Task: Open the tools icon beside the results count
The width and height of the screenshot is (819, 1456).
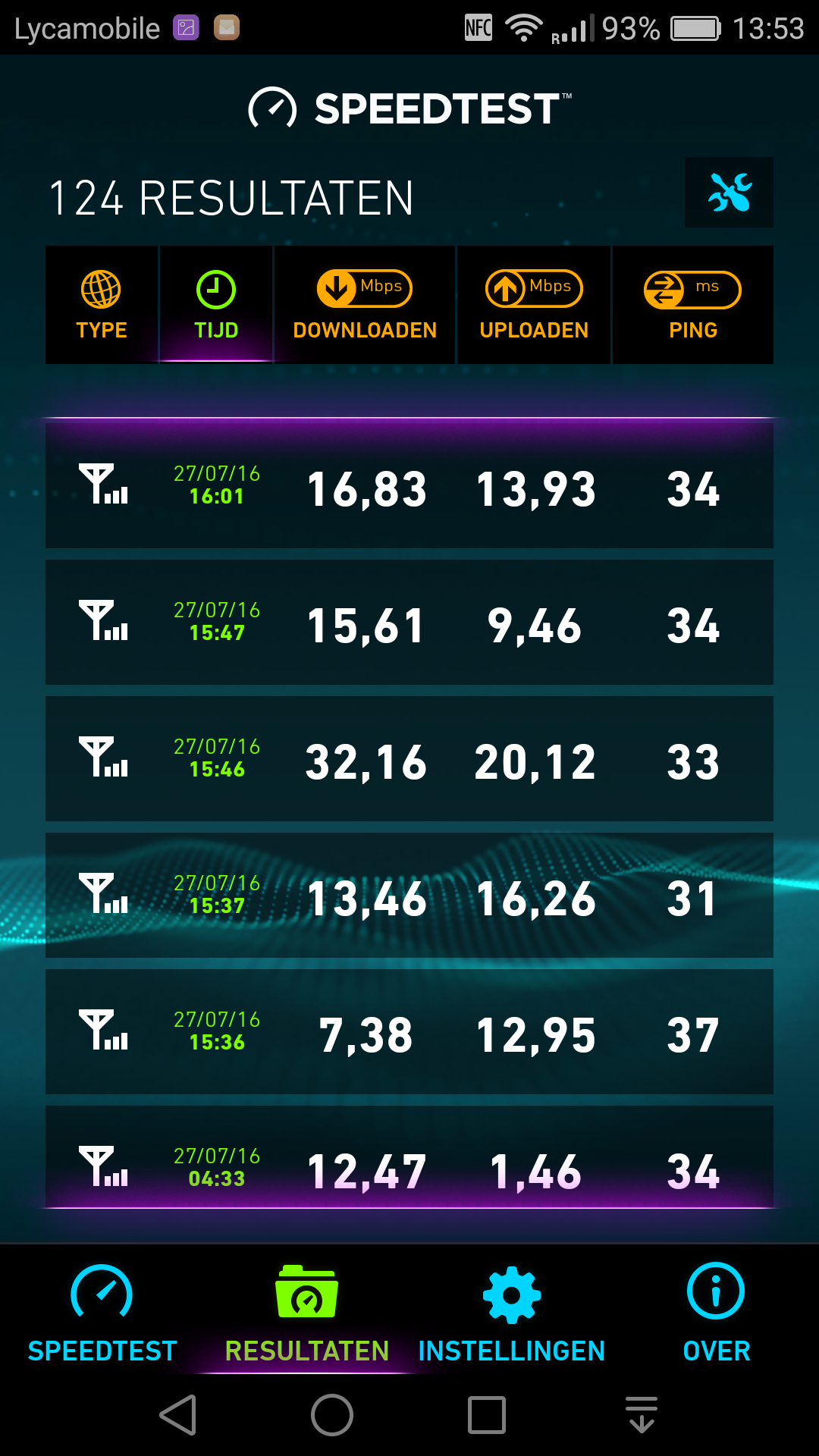Action: [x=729, y=193]
